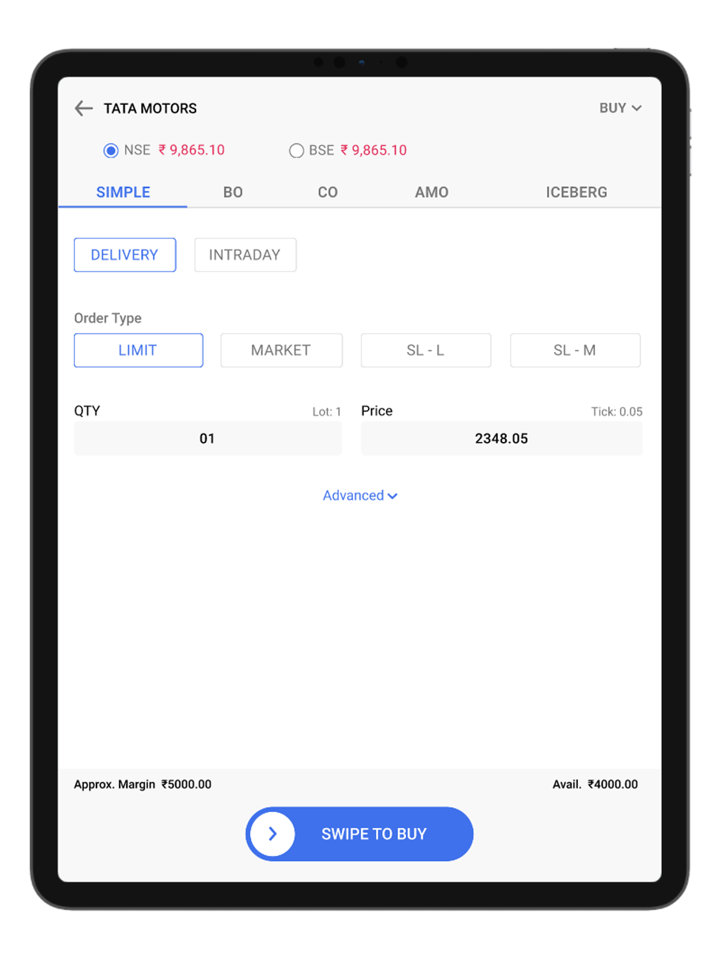Select the BSE exchange radio button

coord(296,151)
